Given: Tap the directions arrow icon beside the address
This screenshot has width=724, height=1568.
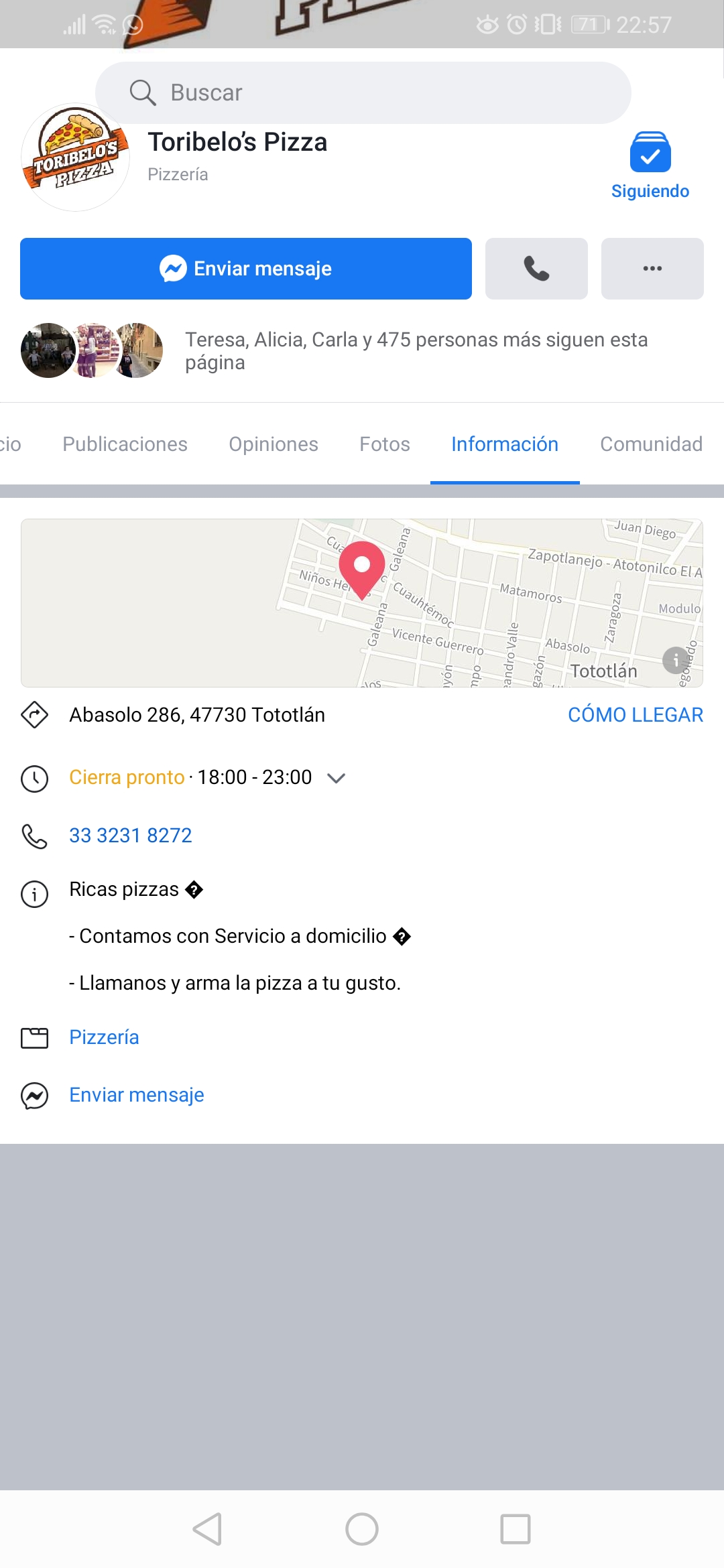Looking at the screenshot, I should pyautogui.click(x=35, y=714).
